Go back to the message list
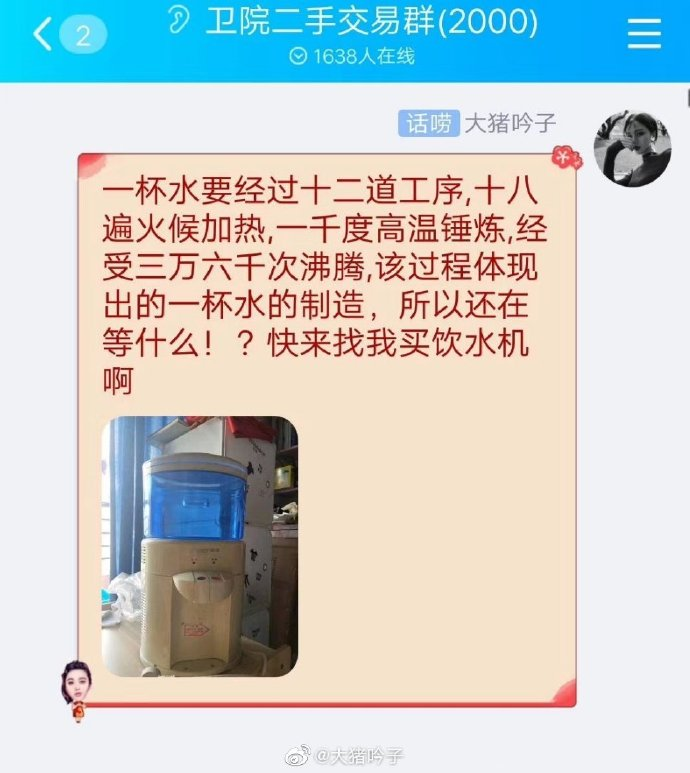Screen dimensions: 690x773 [x=42, y=35]
